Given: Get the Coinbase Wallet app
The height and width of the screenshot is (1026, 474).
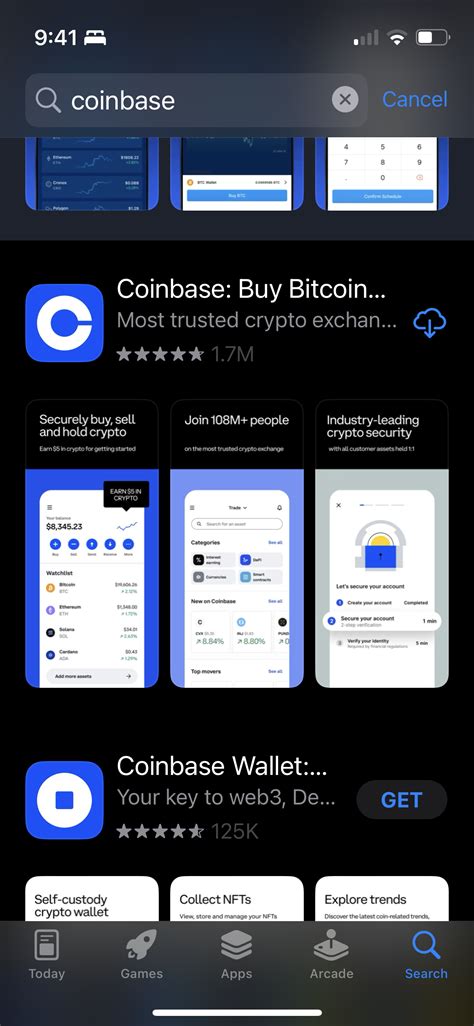Looking at the screenshot, I should (x=401, y=800).
